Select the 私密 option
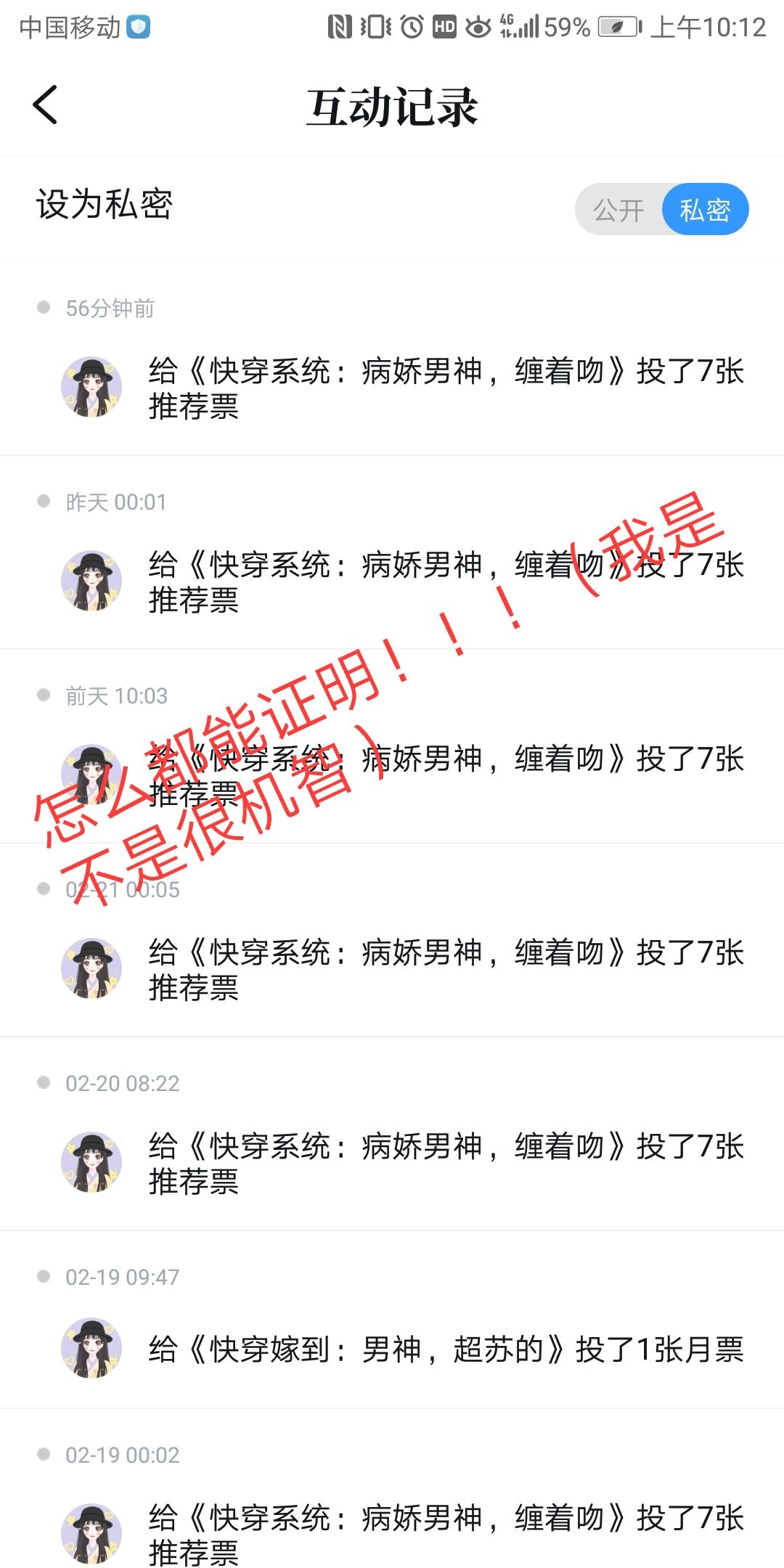This screenshot has height=1568, width=784. pyautogui.click(x=704, y=211)
